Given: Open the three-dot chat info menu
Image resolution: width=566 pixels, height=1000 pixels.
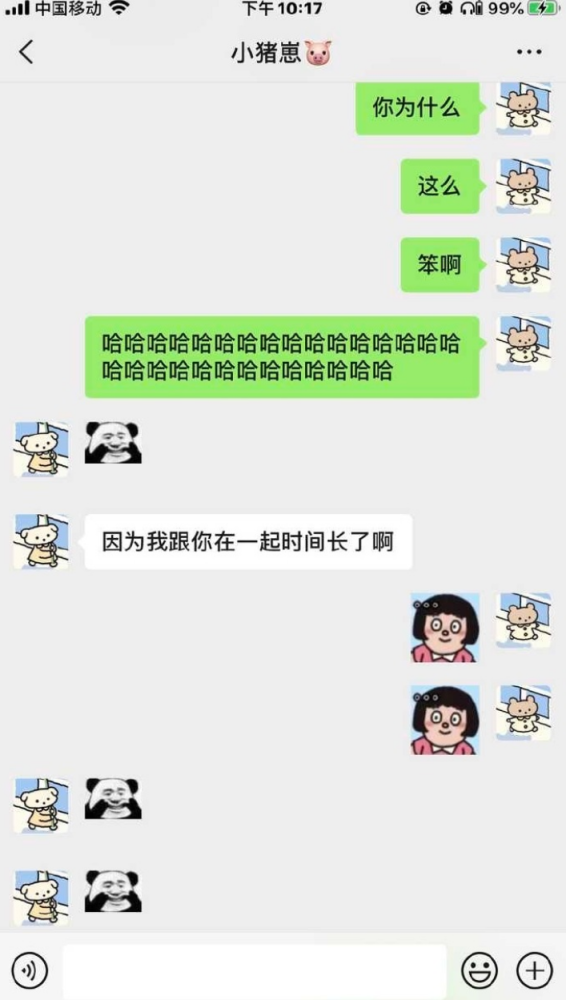Looking at the screenshot, I should (x=529, y=52).
